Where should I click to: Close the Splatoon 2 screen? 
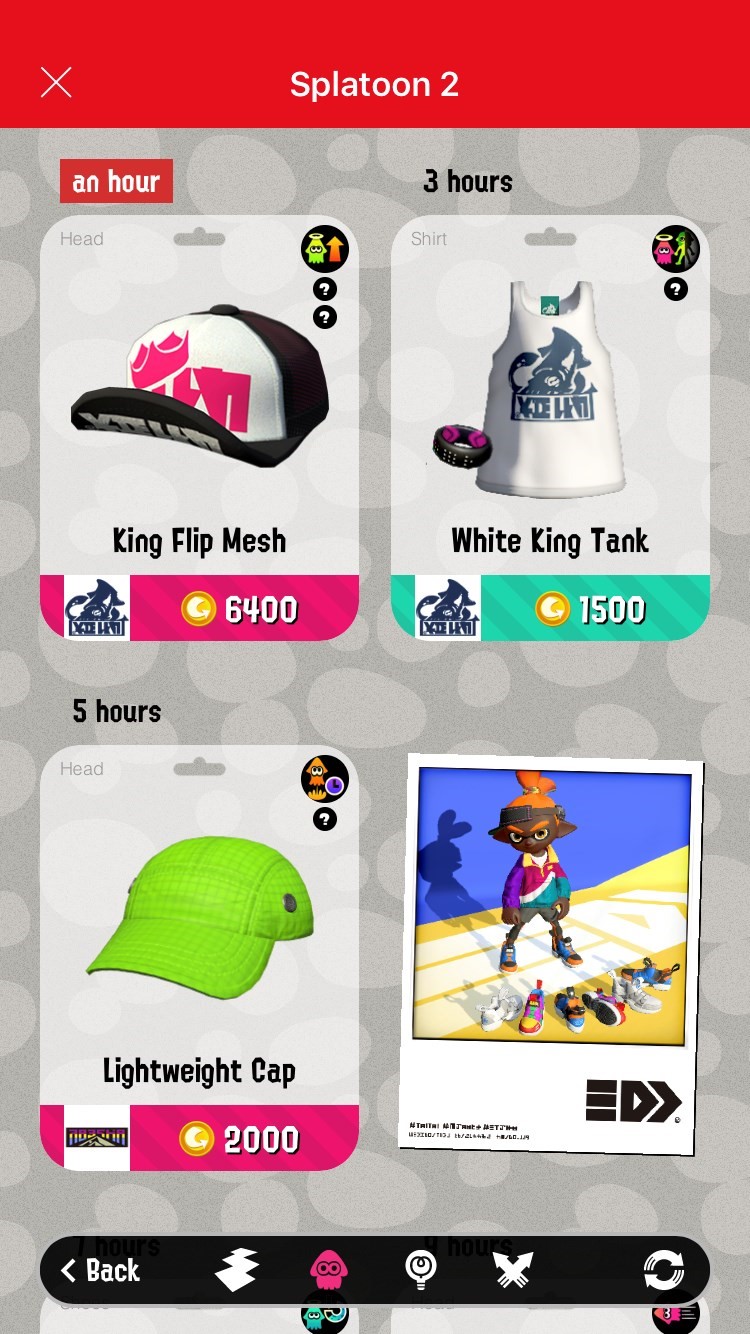tap(56, 83)
